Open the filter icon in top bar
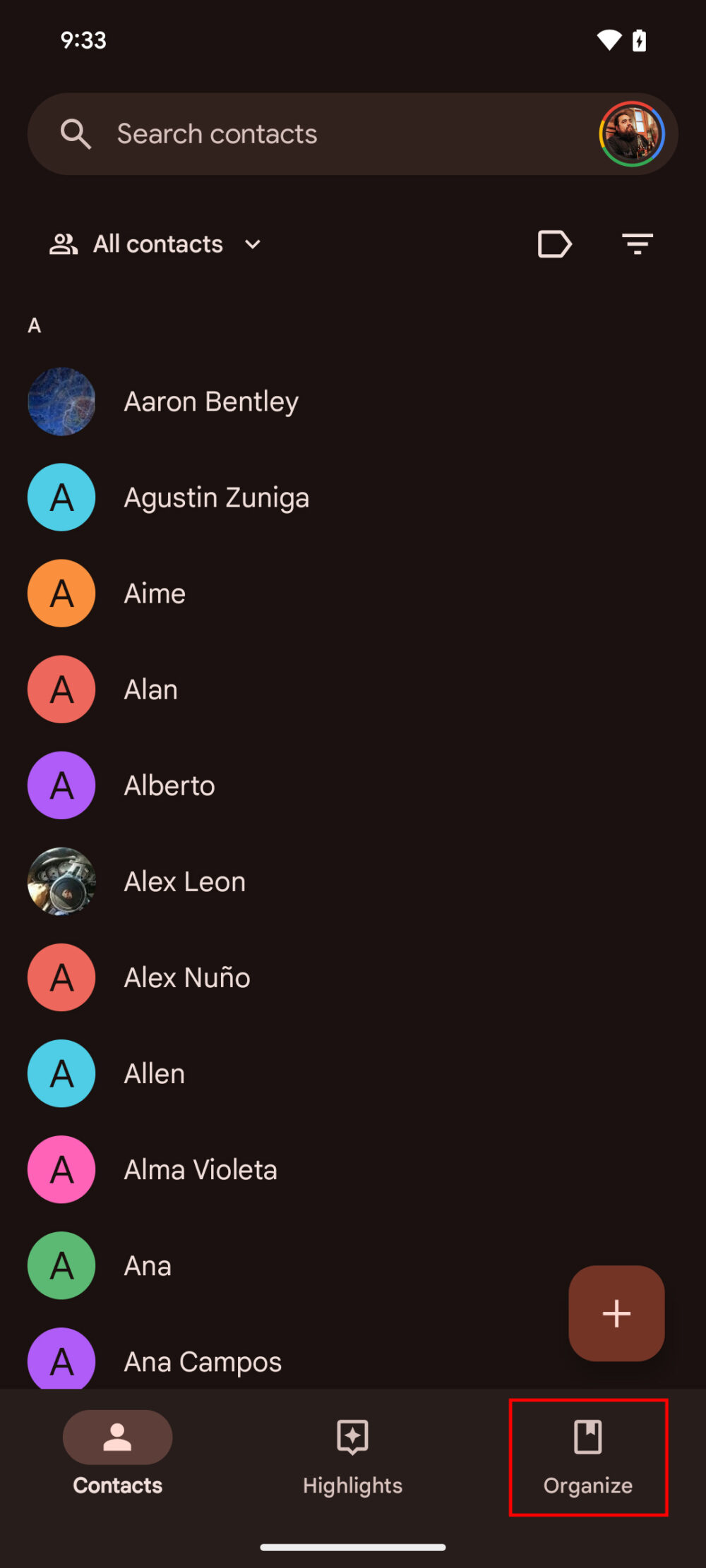The image size is (706, 1568). pos(636,243)
